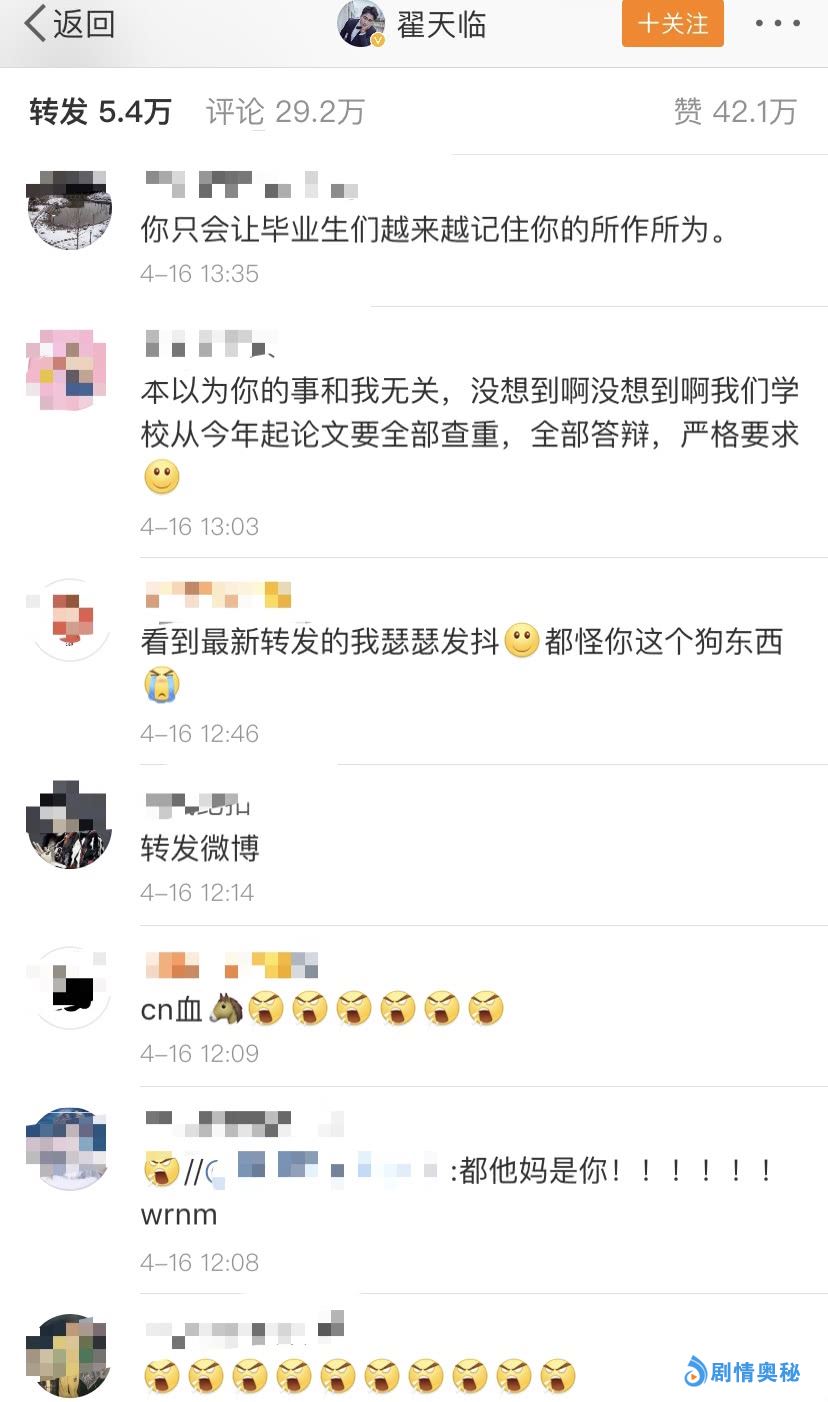Open the repost starting with cn血
The image size is (828, 1402).
pyautogui.click(x=320, y=1010)
